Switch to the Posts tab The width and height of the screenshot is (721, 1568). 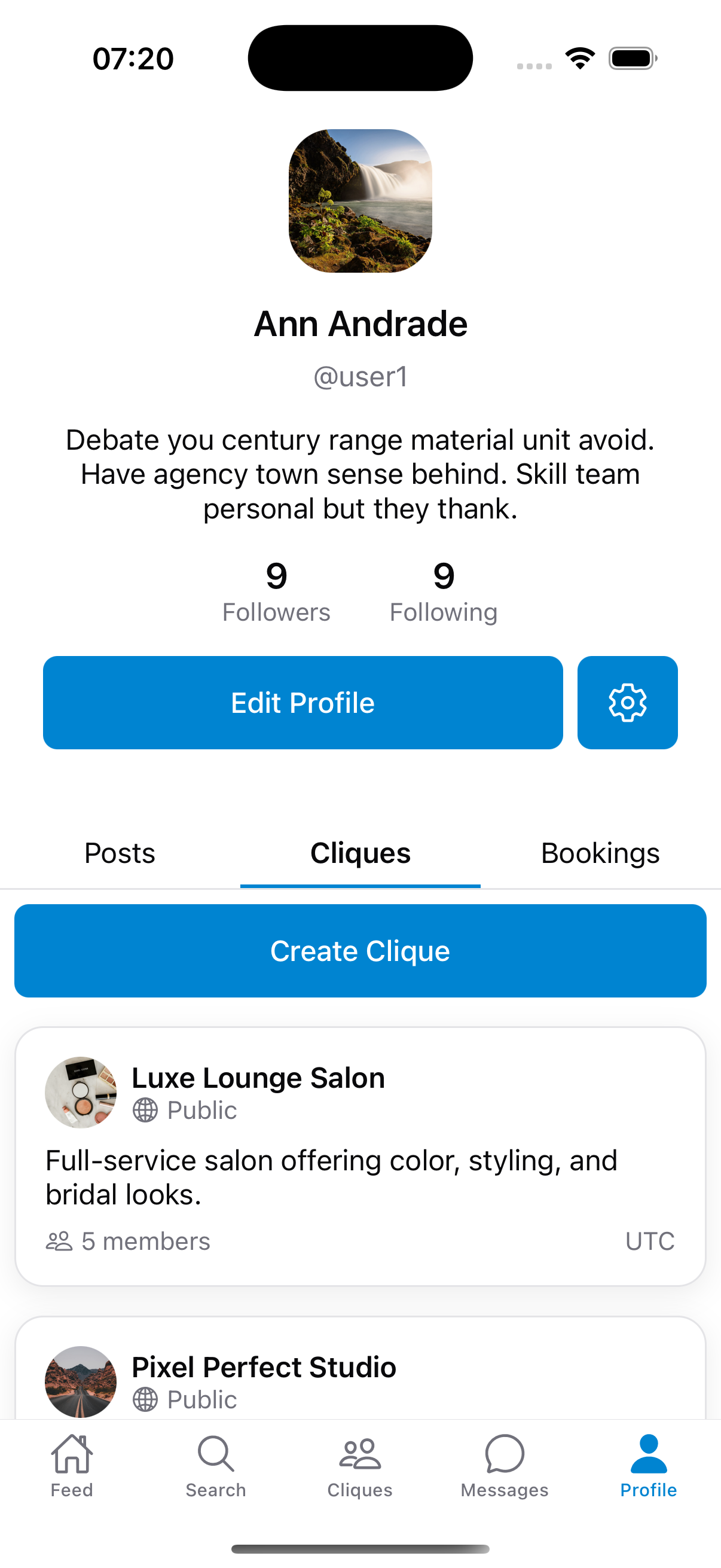120,853
